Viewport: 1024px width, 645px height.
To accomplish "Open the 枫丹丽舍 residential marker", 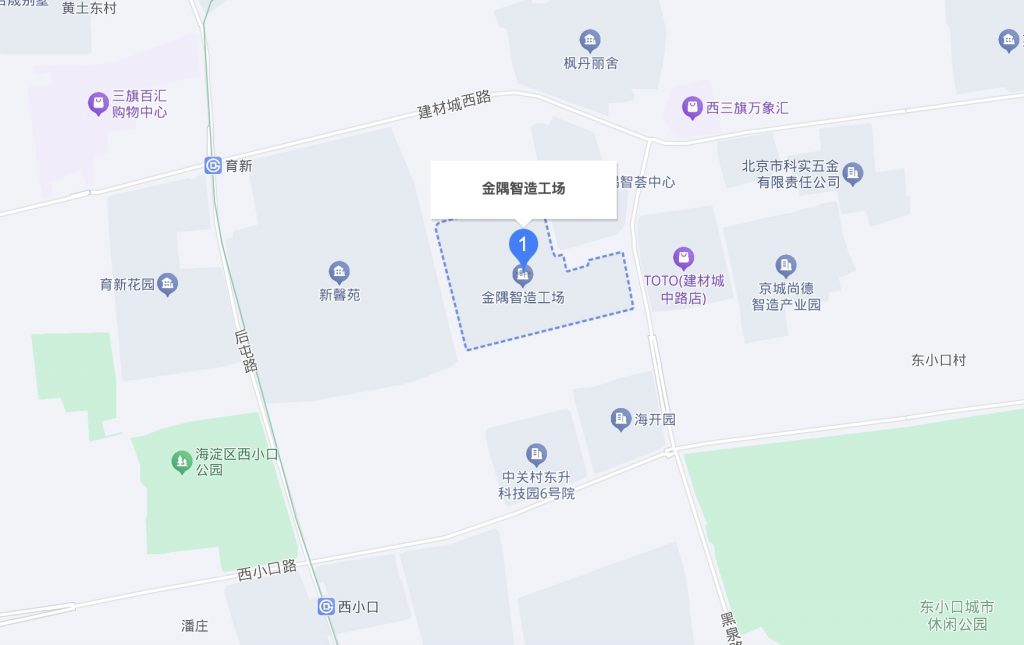I will 590,41.
